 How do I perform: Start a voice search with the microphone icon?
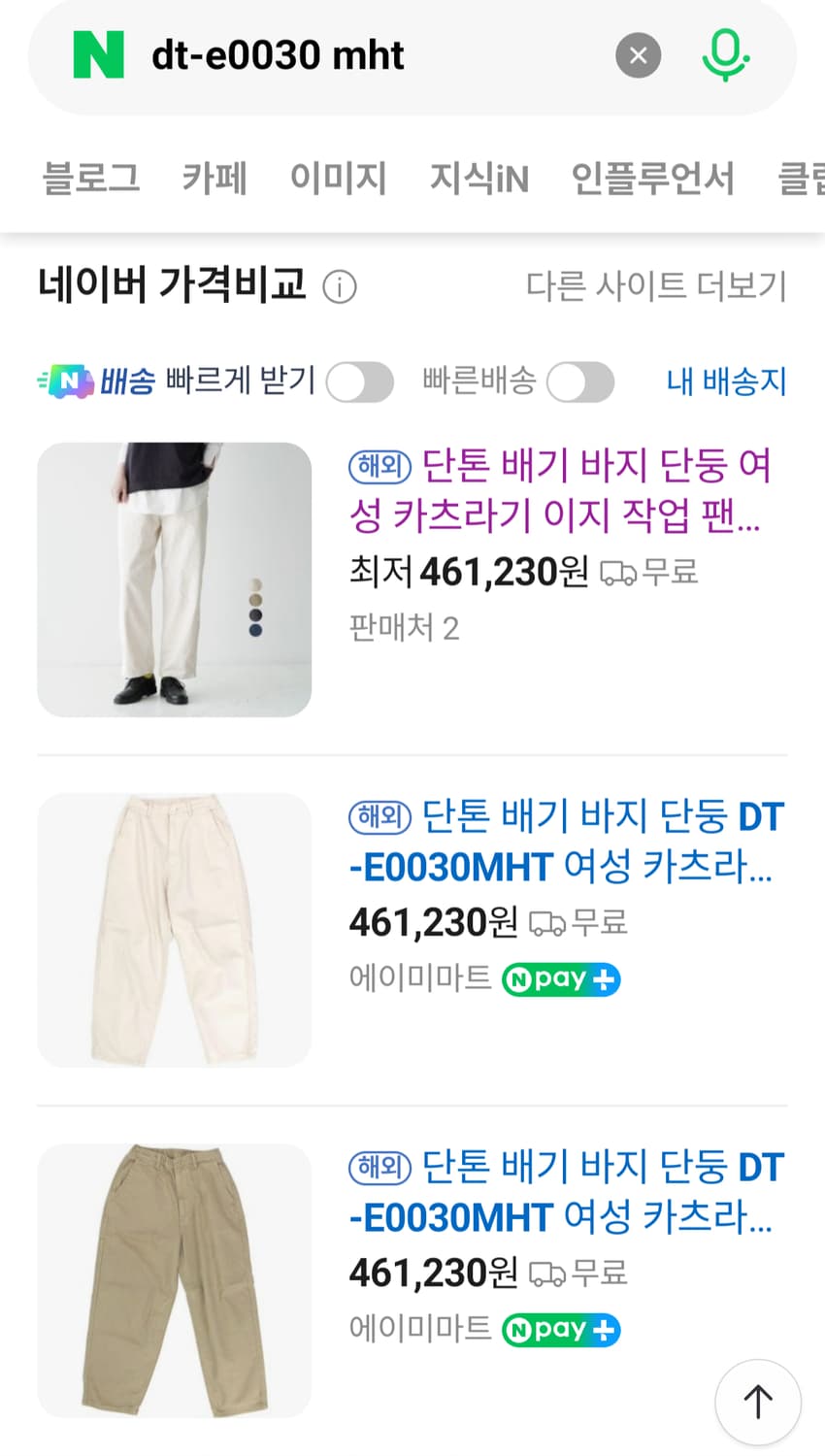click(725, 55)
